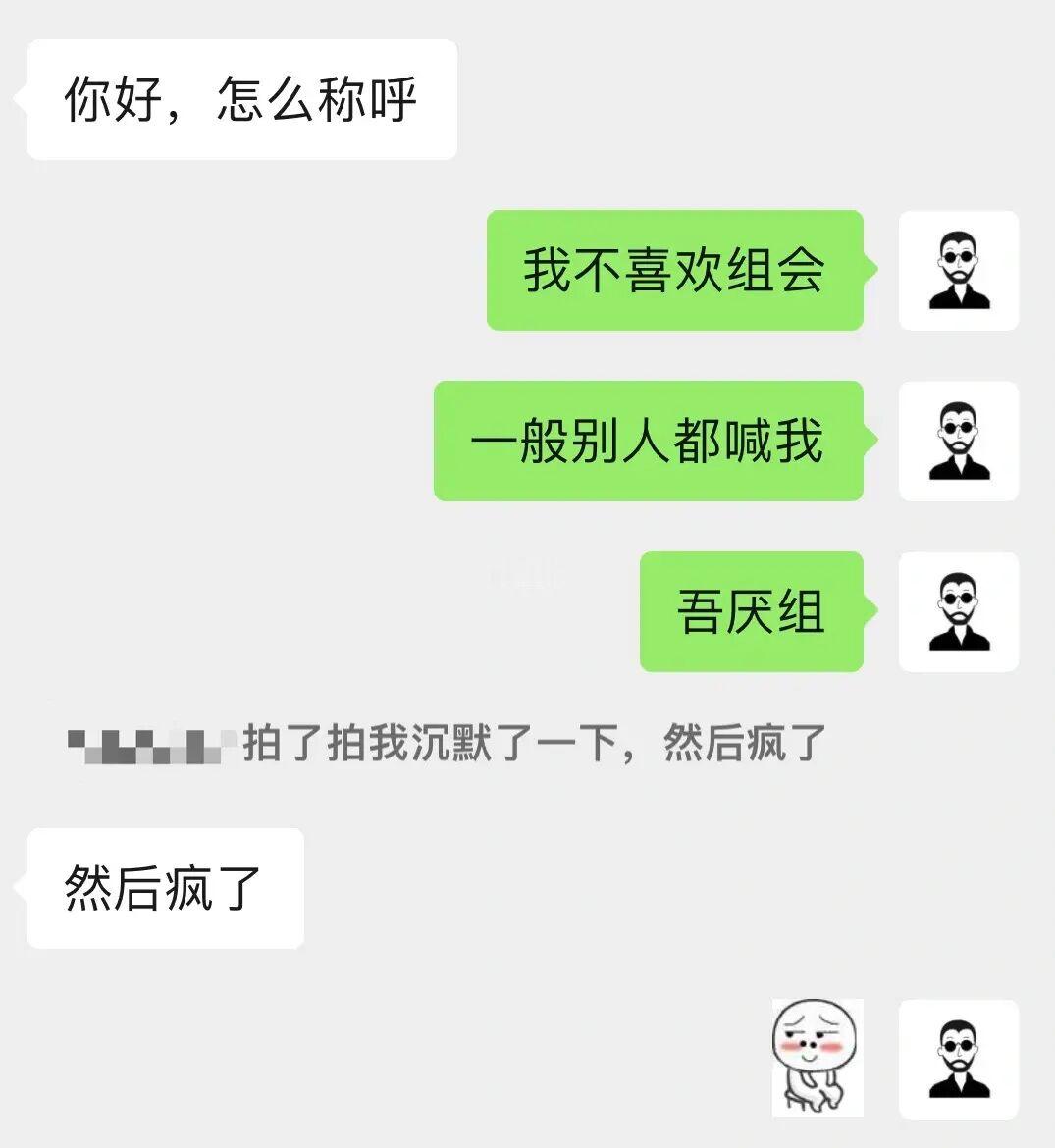
Task: Click the third sunglasses avatar down the chat
Action: point(959,611)
